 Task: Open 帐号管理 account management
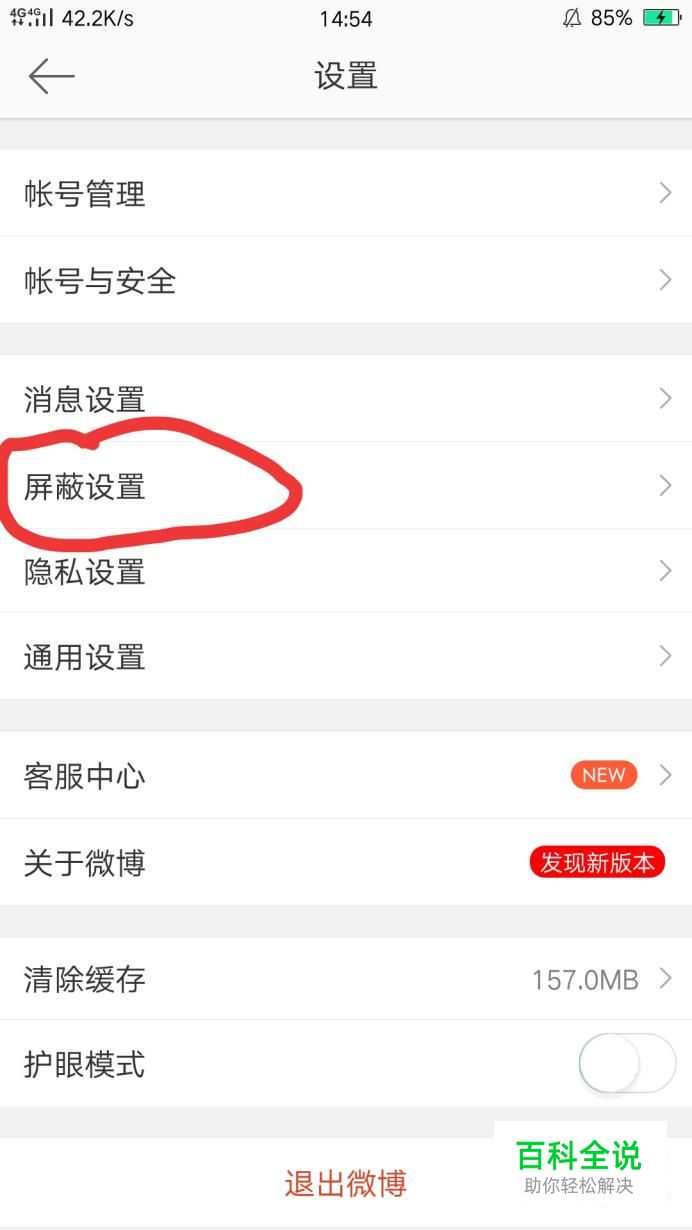tap(346, 193)
